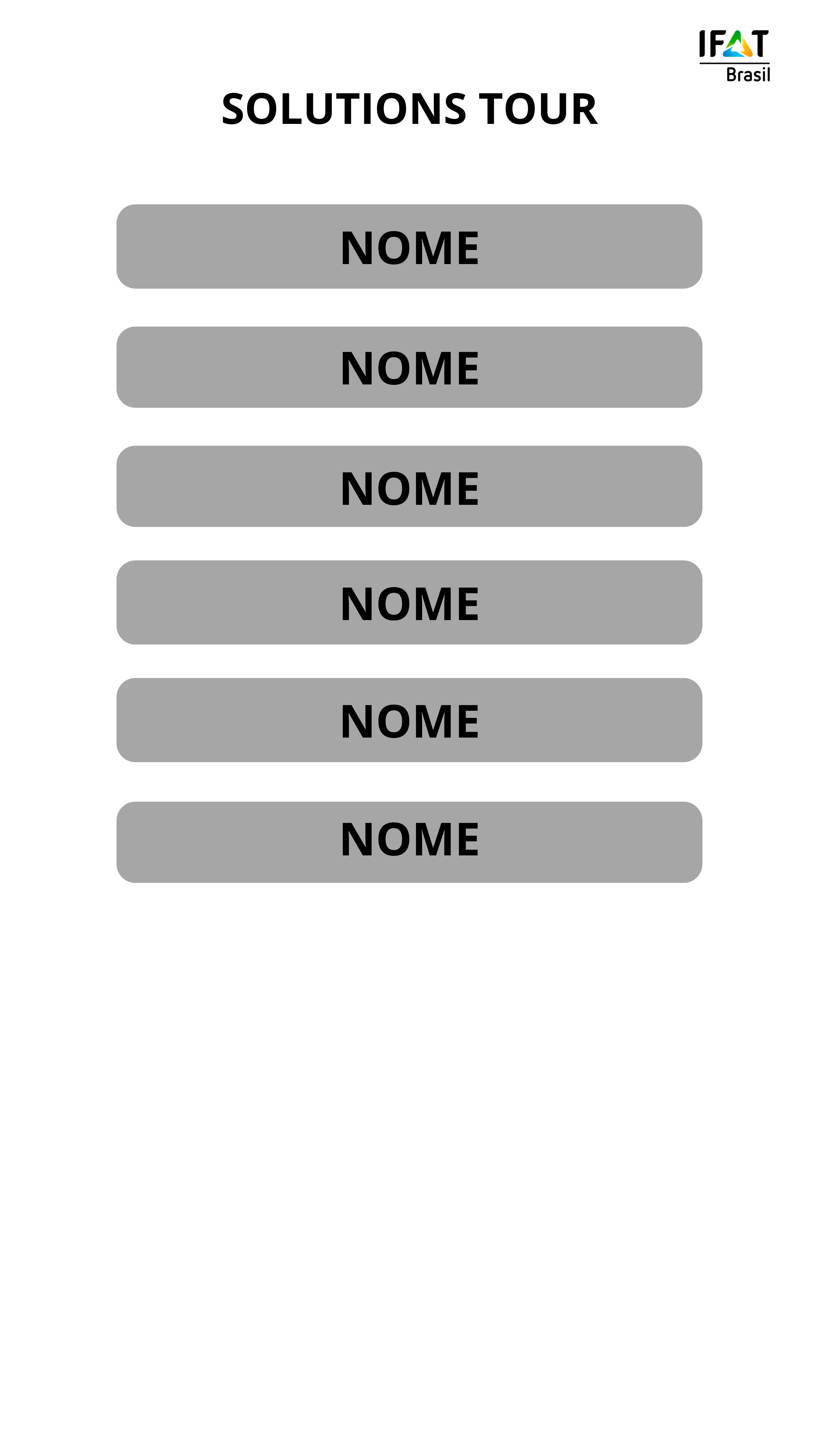This screenshot has height=1456, width=819.
Task: Tap the fourth NOME button in the list
Action: [x=409, y=602]
